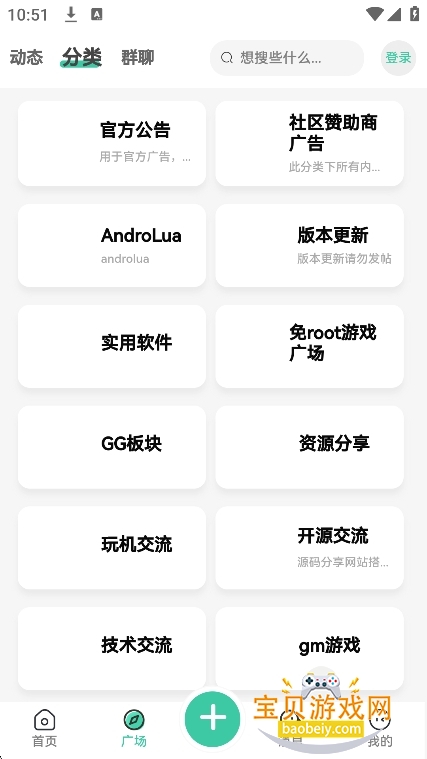
Task: Open the 免root游戏广场 category
Action: click(x=309, y=346)
